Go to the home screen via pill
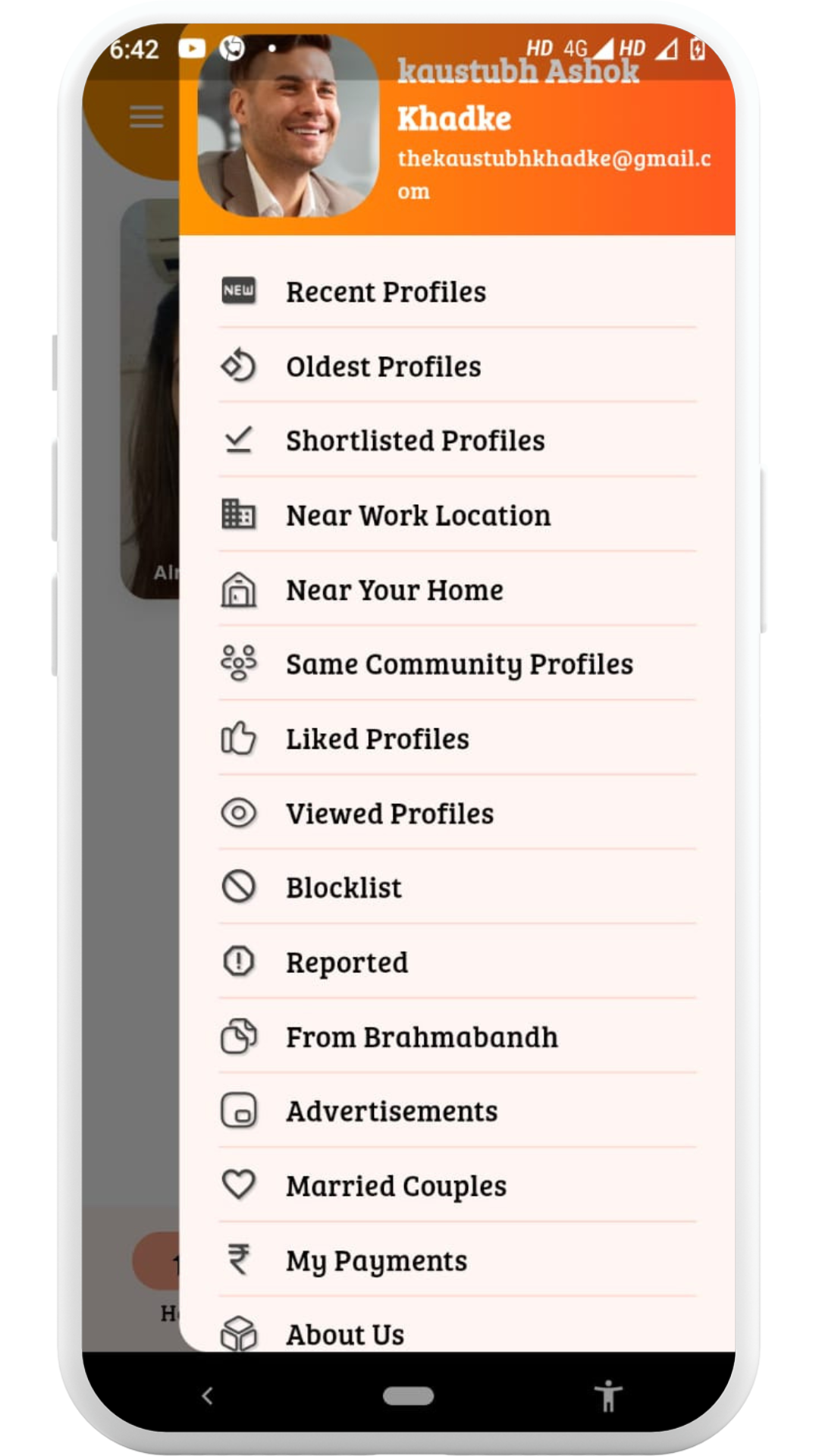The height and width of the screenshot is (1456, 819). pyautogui.click(x=408, y=1395)
